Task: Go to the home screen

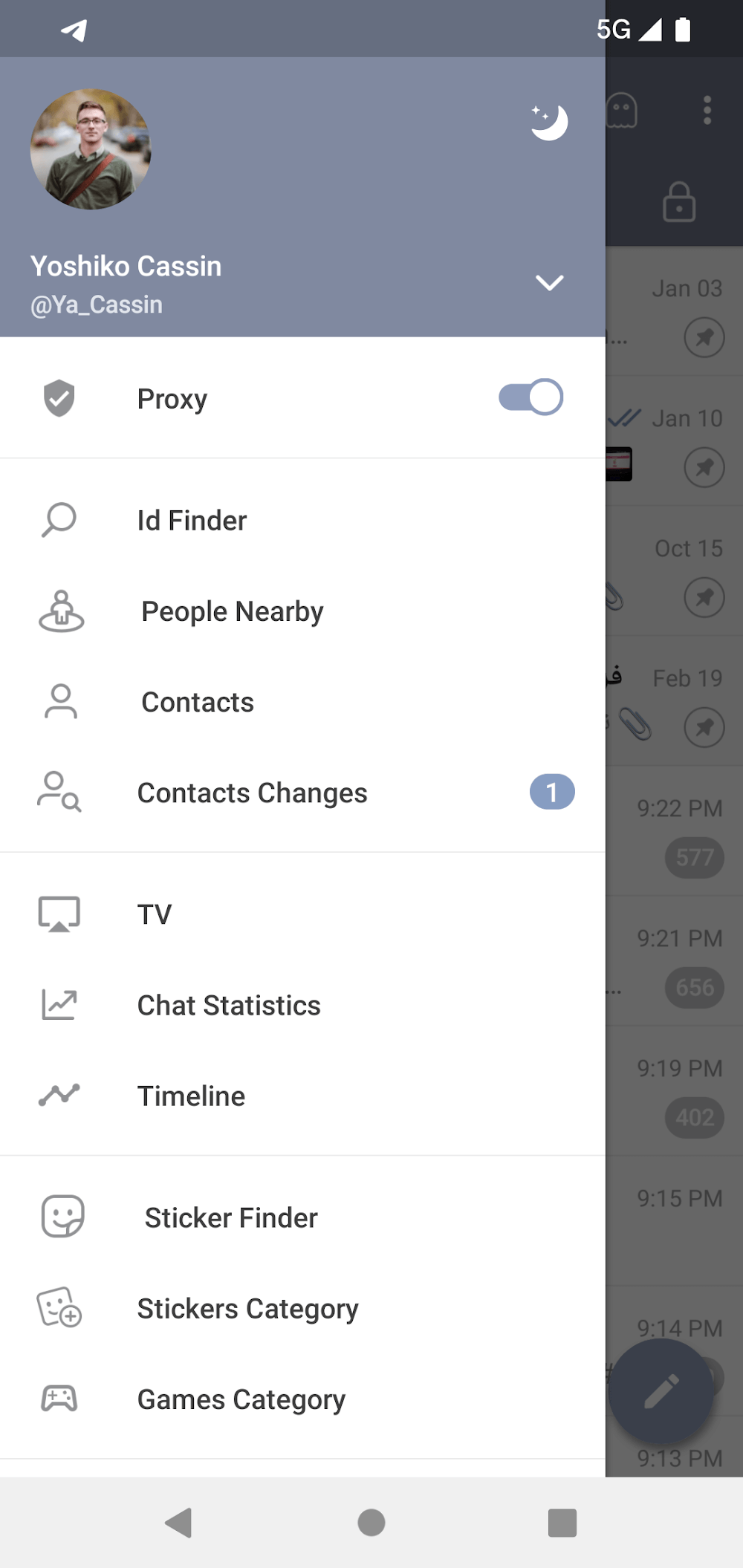Action: 371,1523
